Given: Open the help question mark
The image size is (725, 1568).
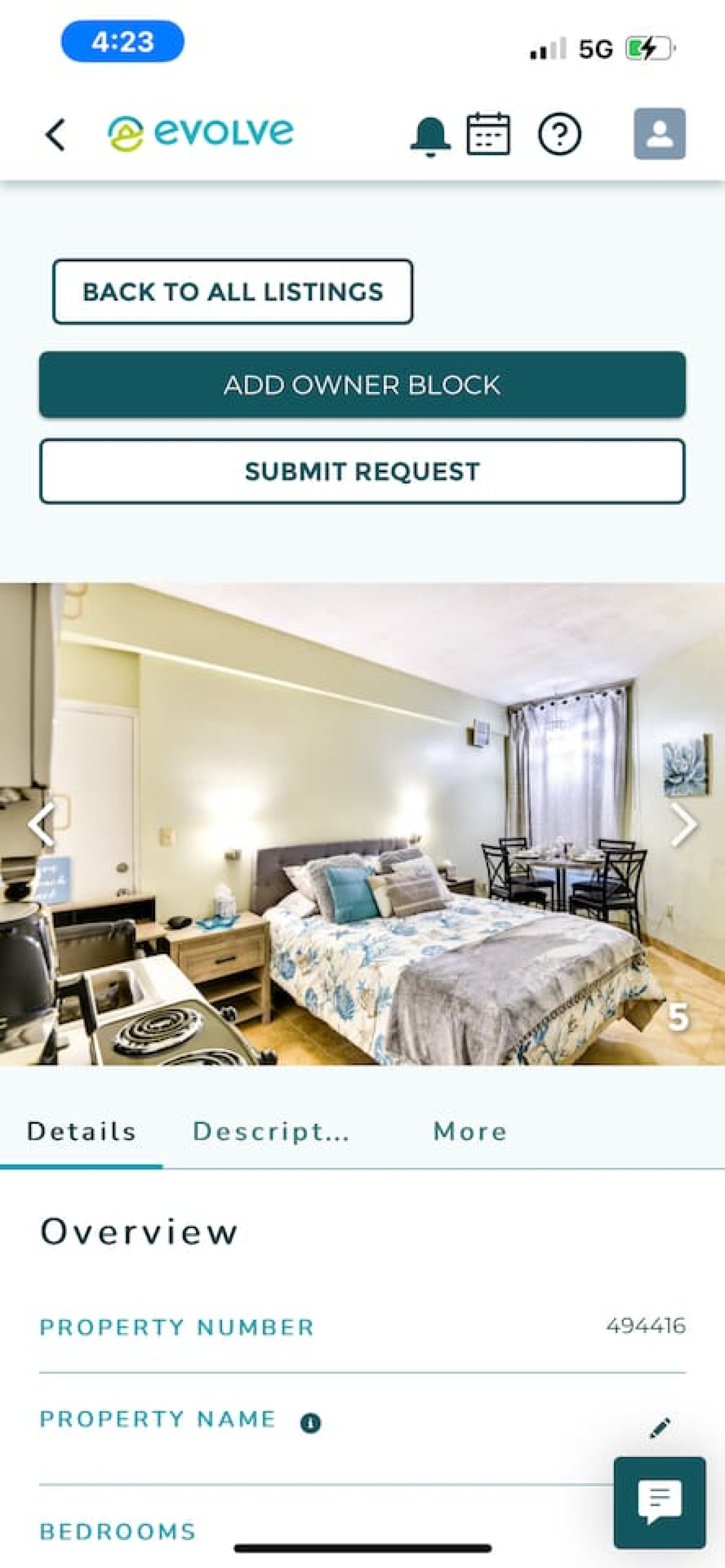Looking at the screenshot, I should 559,134.
